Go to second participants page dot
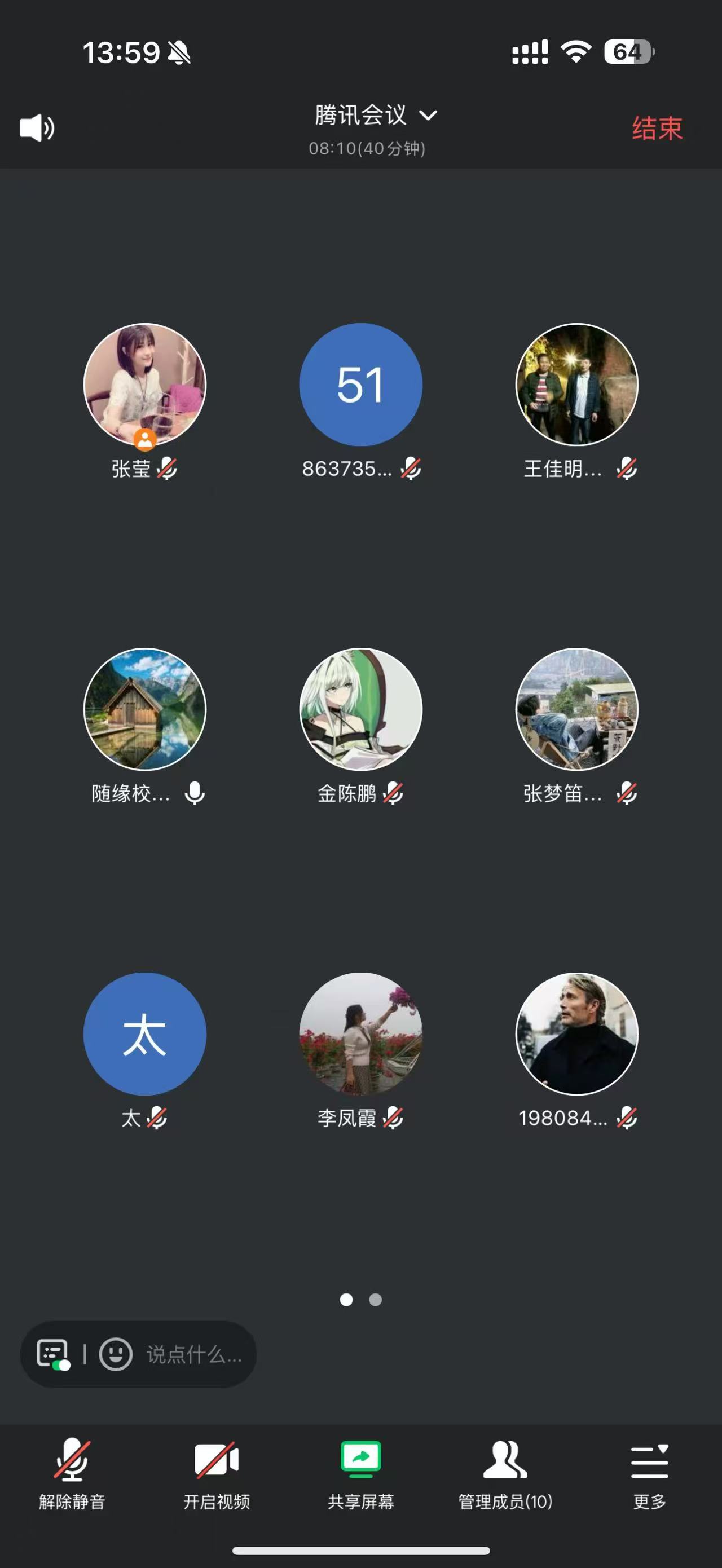The image size is (722, 1568). pyautogui.click(x=376, y=1300)
